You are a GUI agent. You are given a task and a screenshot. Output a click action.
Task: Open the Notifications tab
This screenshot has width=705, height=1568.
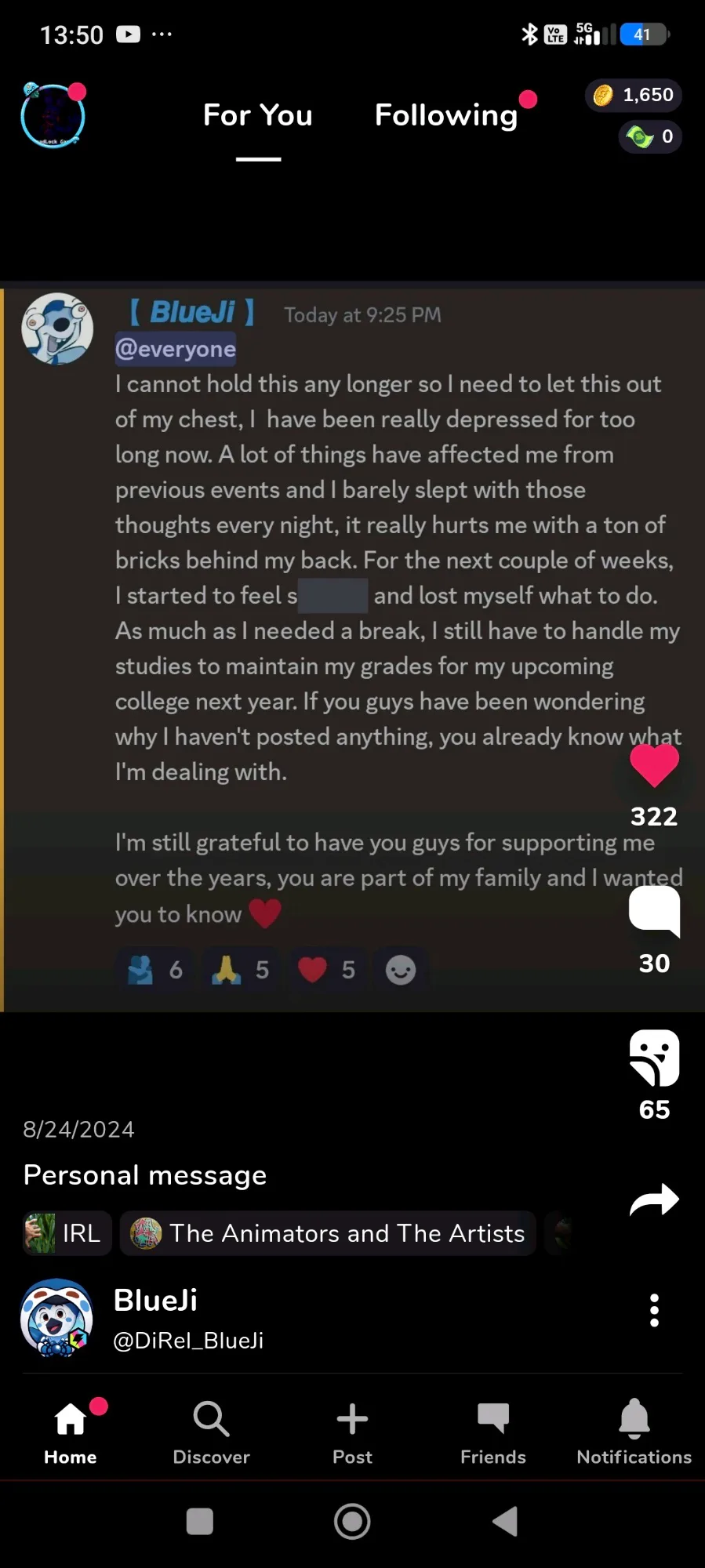click(634, 1433)
